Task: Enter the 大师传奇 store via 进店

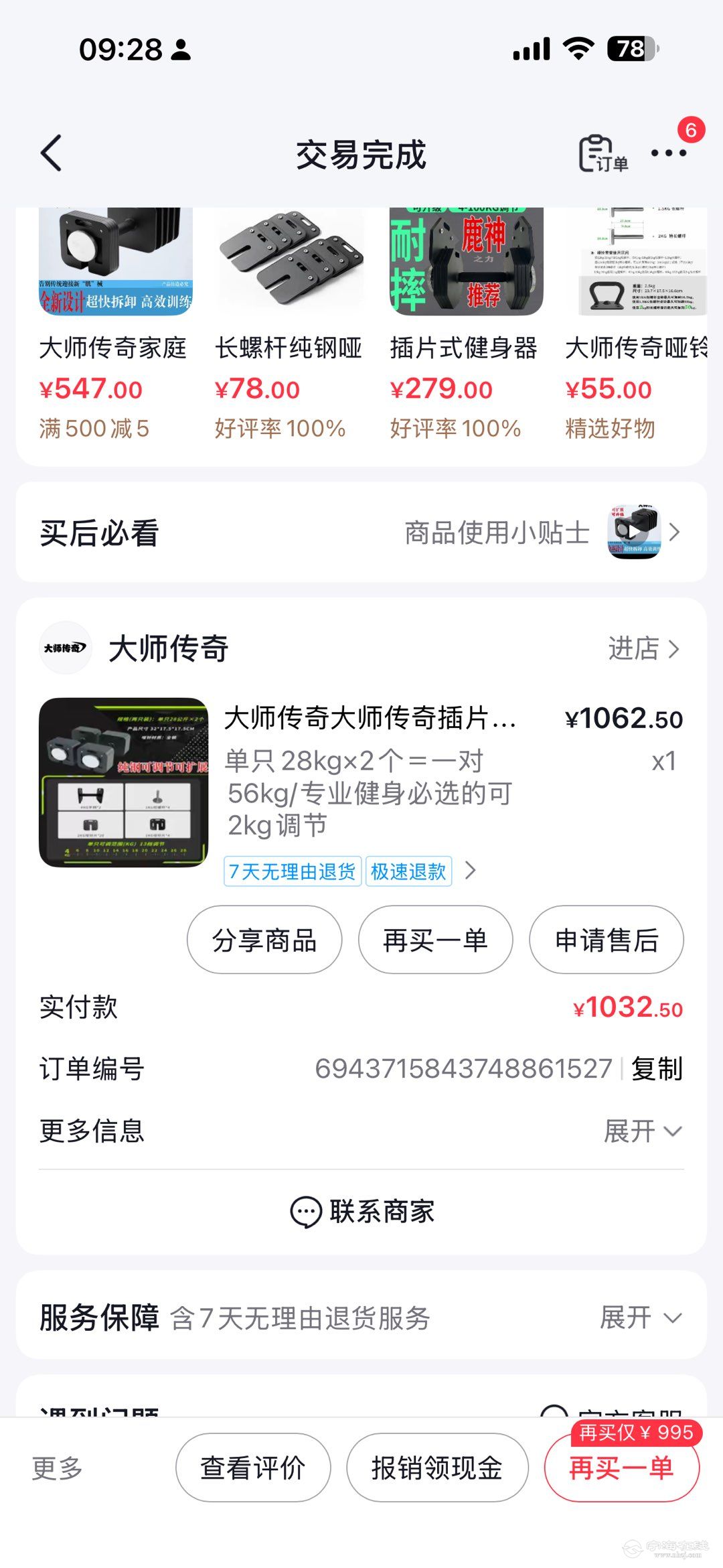Action: (x=643, y=648)
